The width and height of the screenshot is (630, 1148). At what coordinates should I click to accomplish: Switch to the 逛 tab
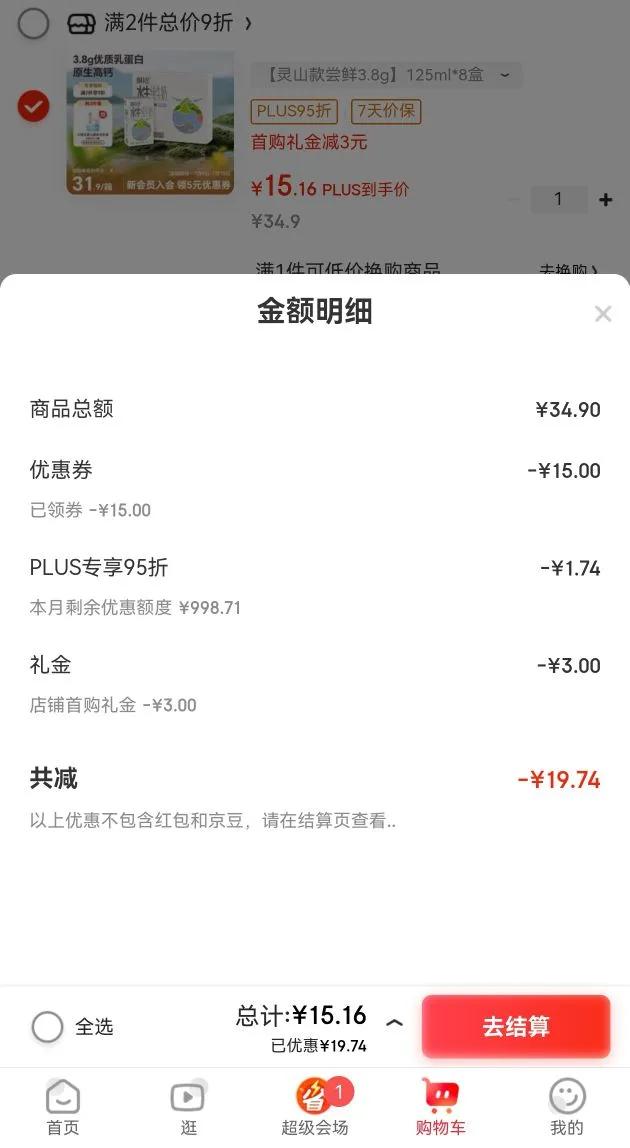[188, 1107]
